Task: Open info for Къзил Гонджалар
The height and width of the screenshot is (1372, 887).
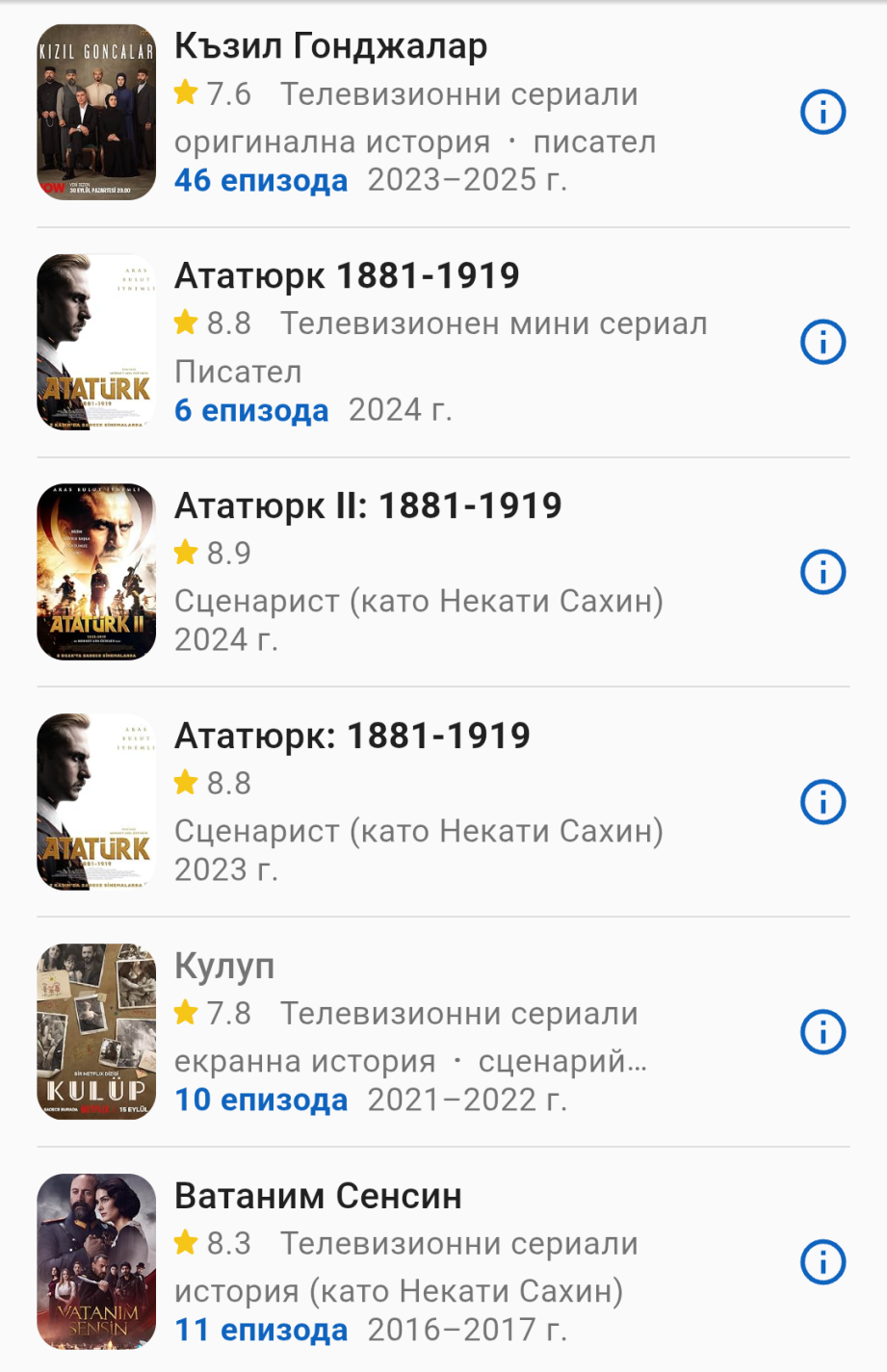Action: click(x=822, y=113)
